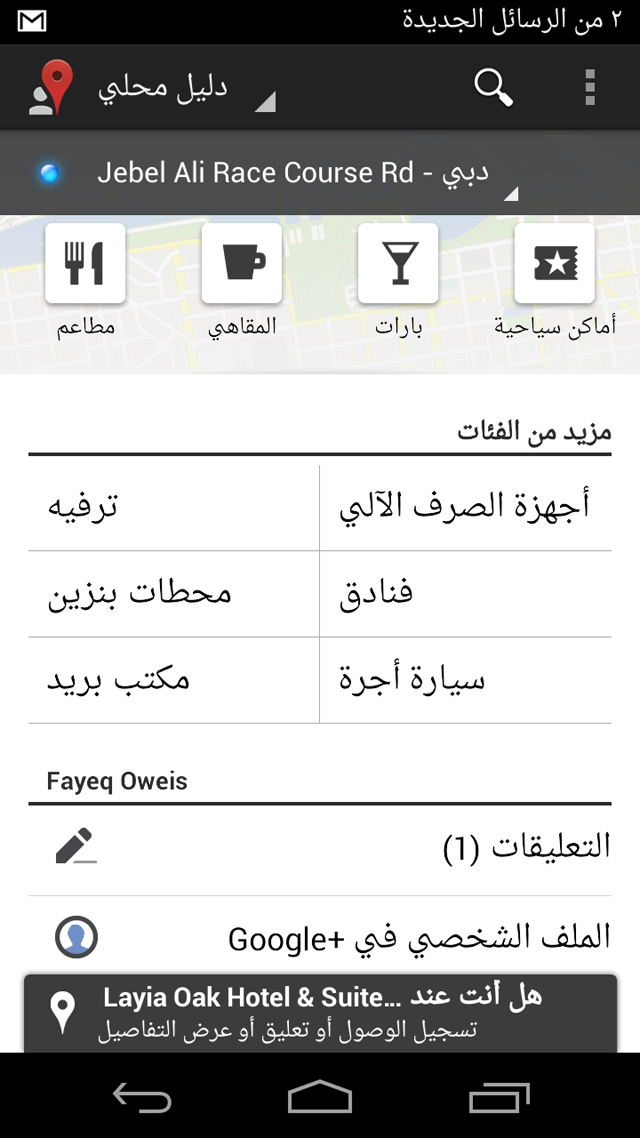Open the three-dot overflow menu
Screen dimensions: 640x1138
(x=590, y=88)
